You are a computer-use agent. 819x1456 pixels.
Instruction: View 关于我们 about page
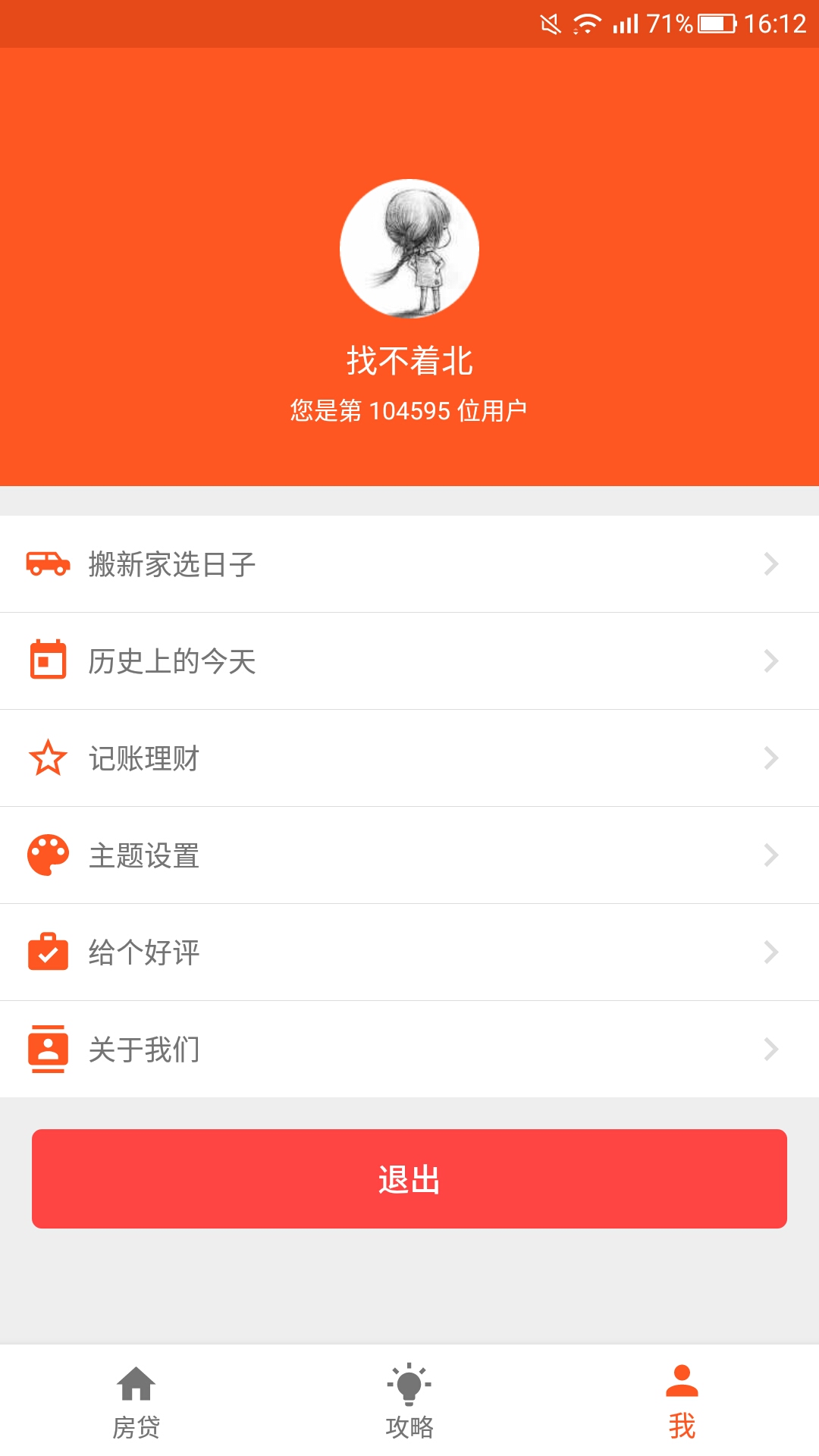click(409, 1050)
